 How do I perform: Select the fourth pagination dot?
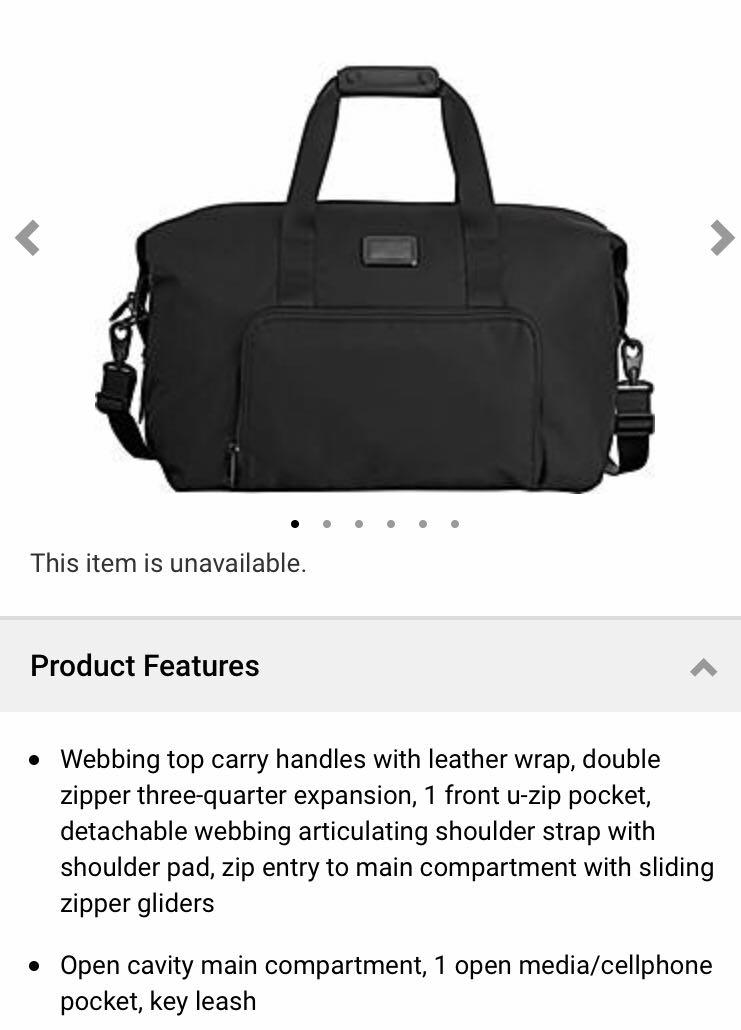390,523
